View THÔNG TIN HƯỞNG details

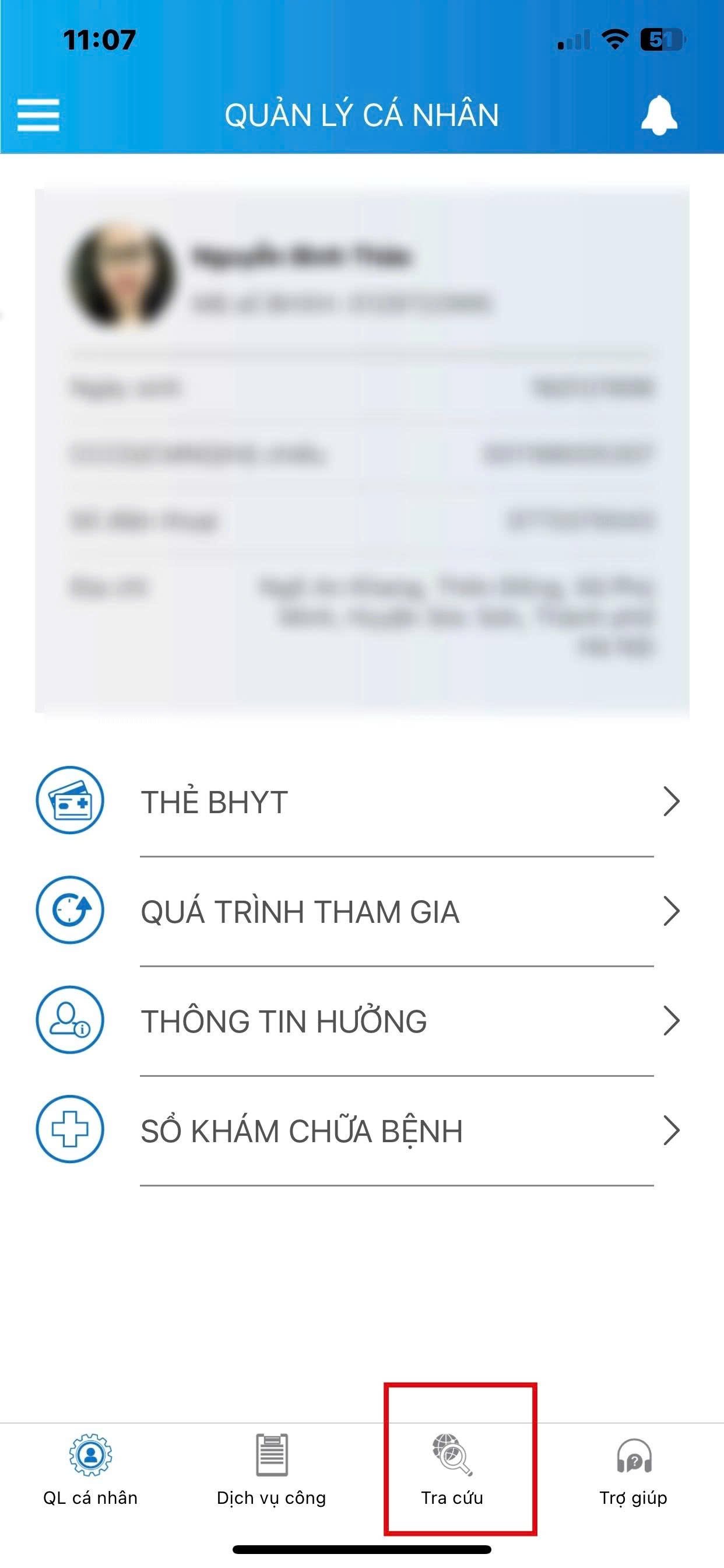tap(359, 1021)
